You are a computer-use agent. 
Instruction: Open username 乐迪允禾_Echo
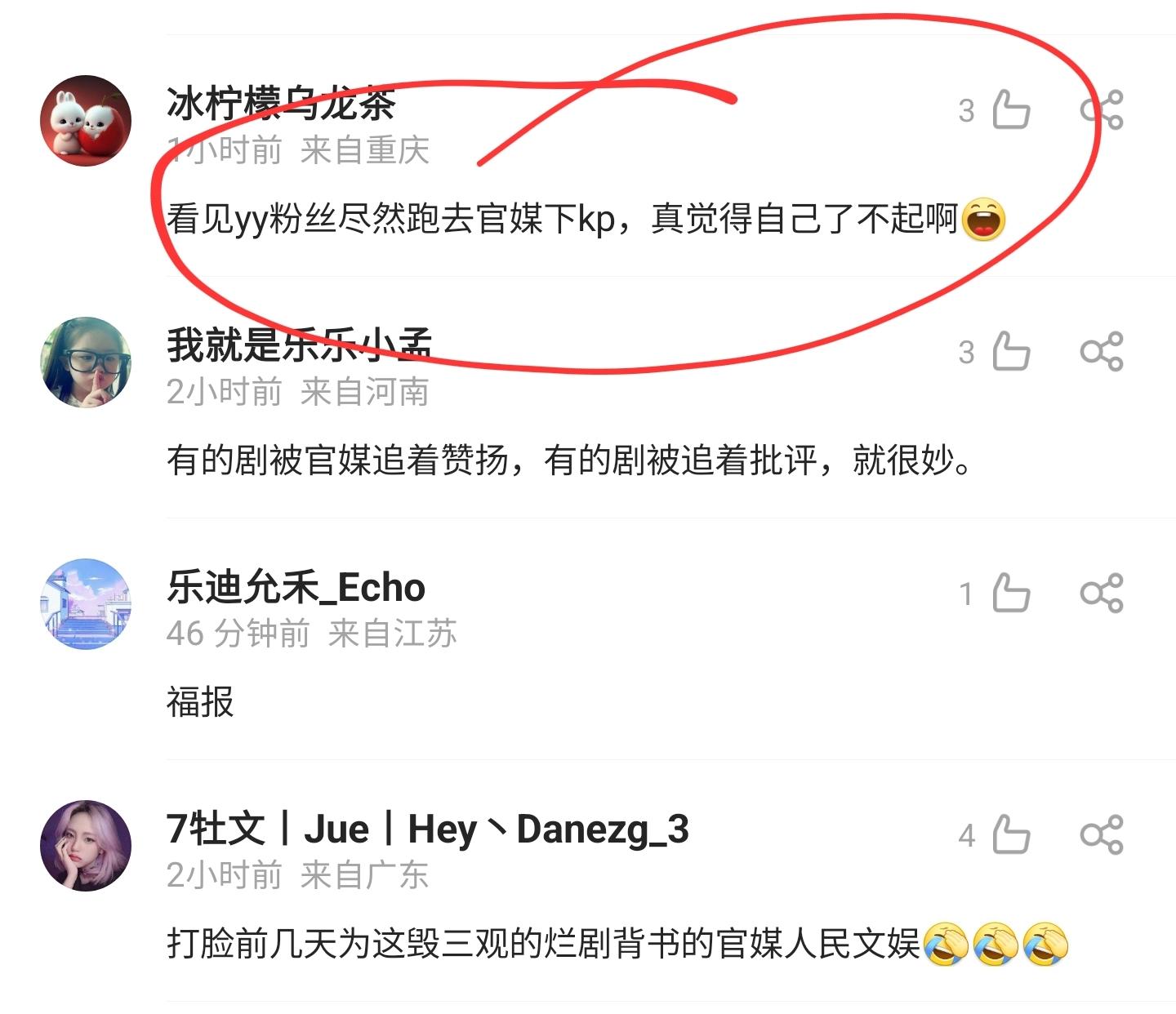(x=296, y=588)
